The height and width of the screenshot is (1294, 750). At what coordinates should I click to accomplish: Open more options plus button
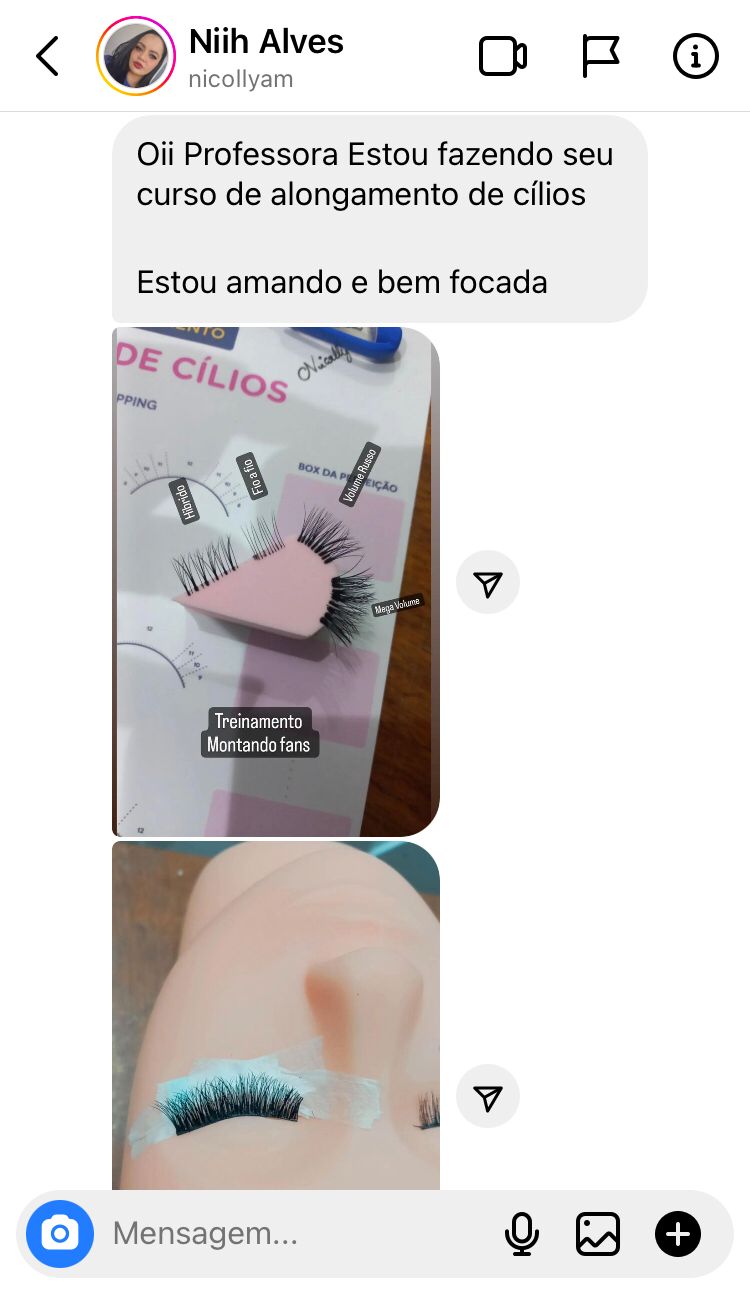click(x=678, y=1234)
